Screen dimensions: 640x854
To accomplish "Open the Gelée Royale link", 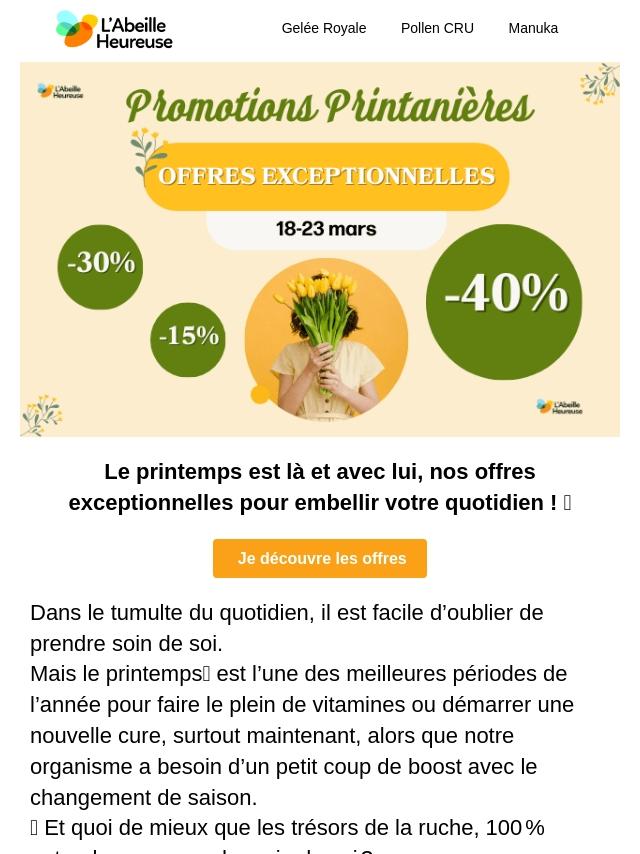I will pyautogui.click(x=324, y=28).
